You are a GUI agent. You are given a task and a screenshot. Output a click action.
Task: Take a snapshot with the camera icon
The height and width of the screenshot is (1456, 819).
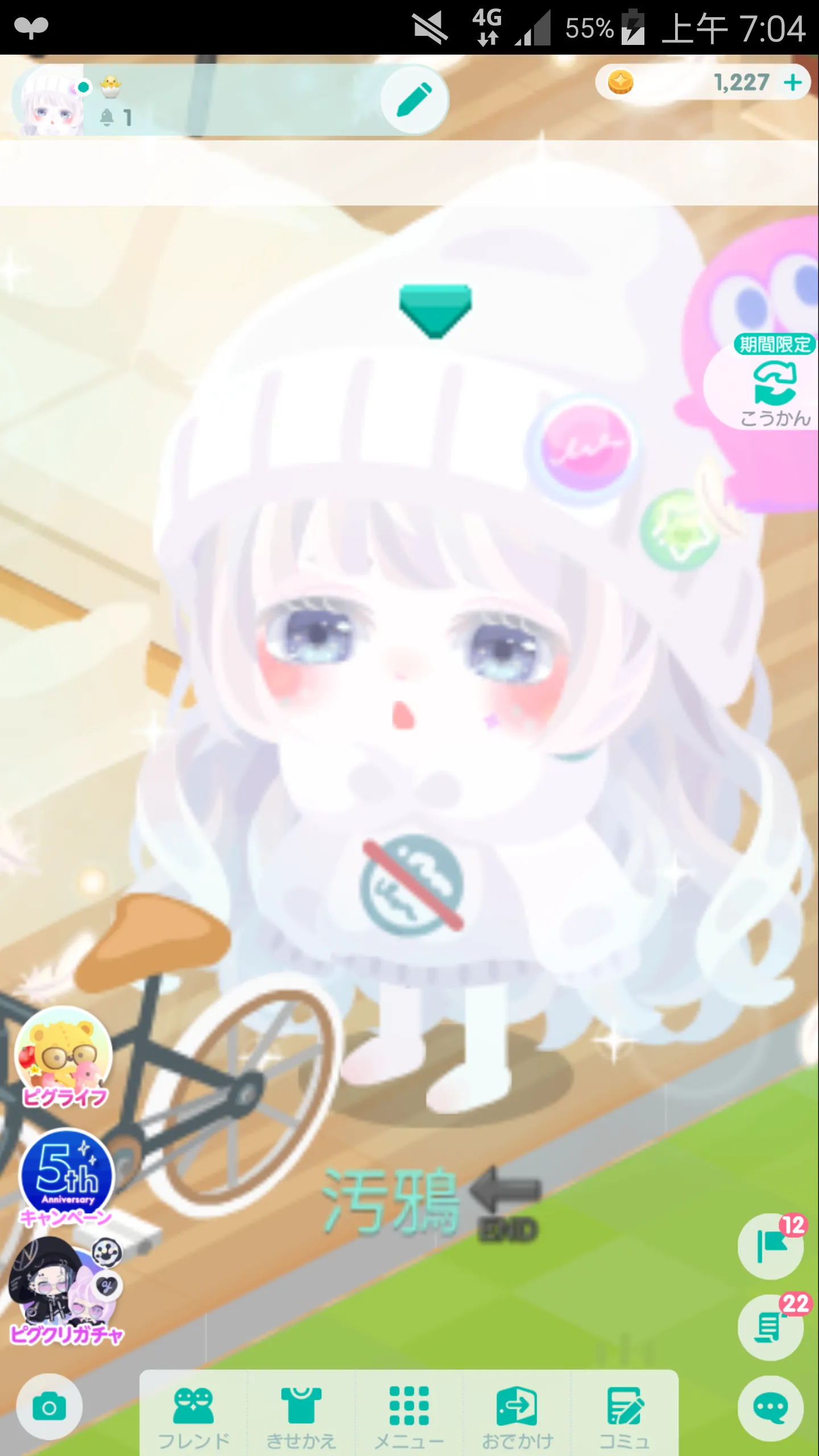pyautogui.click(x=49, y=1408)
